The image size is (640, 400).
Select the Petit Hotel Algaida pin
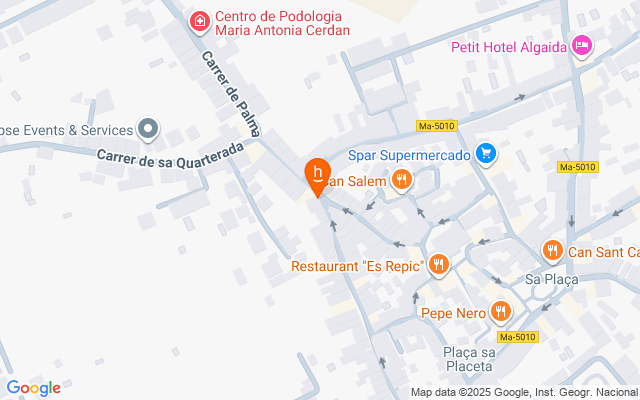click(582, 46)
